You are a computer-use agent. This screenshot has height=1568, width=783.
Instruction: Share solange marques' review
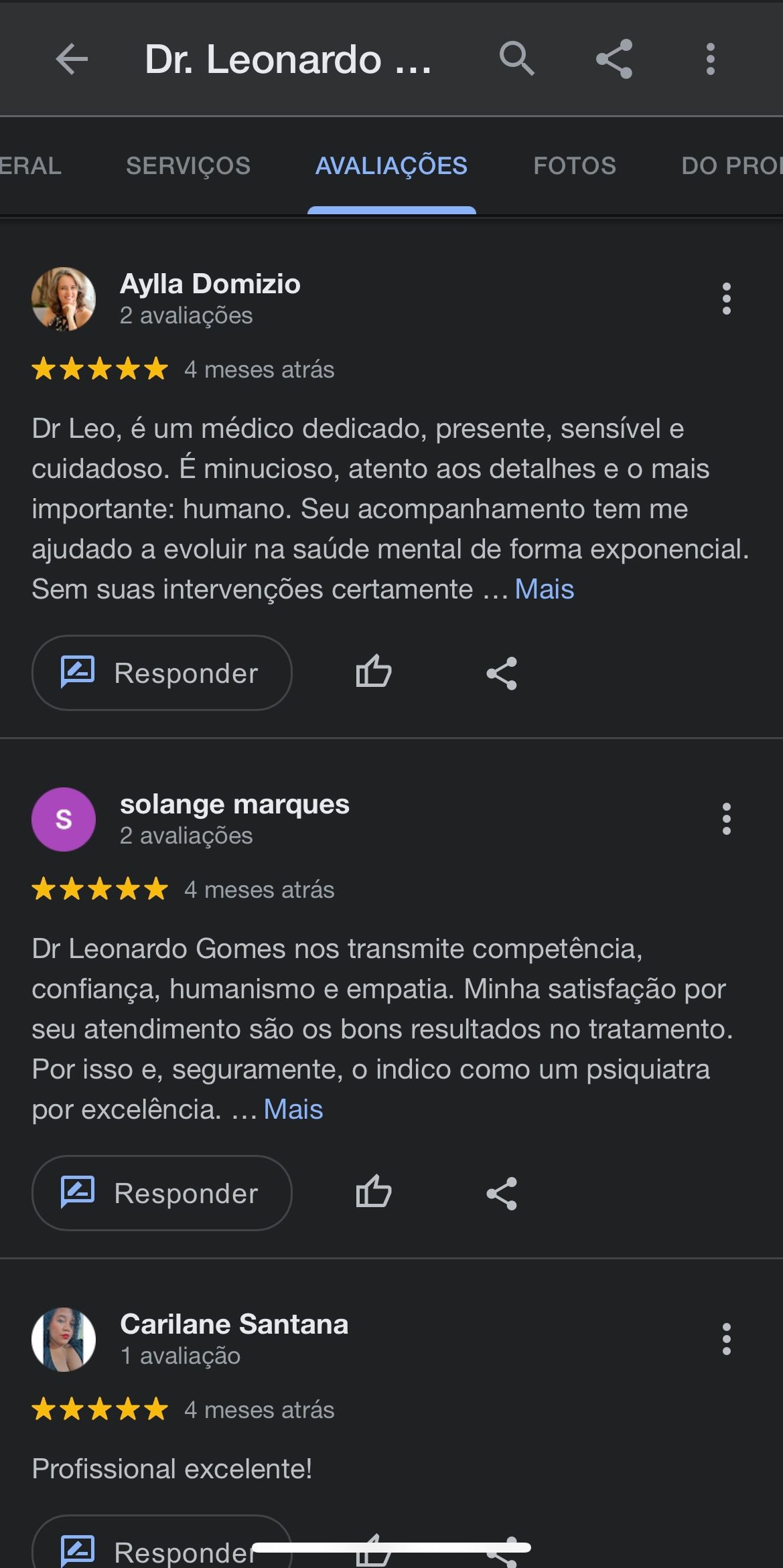[501, 1192]
